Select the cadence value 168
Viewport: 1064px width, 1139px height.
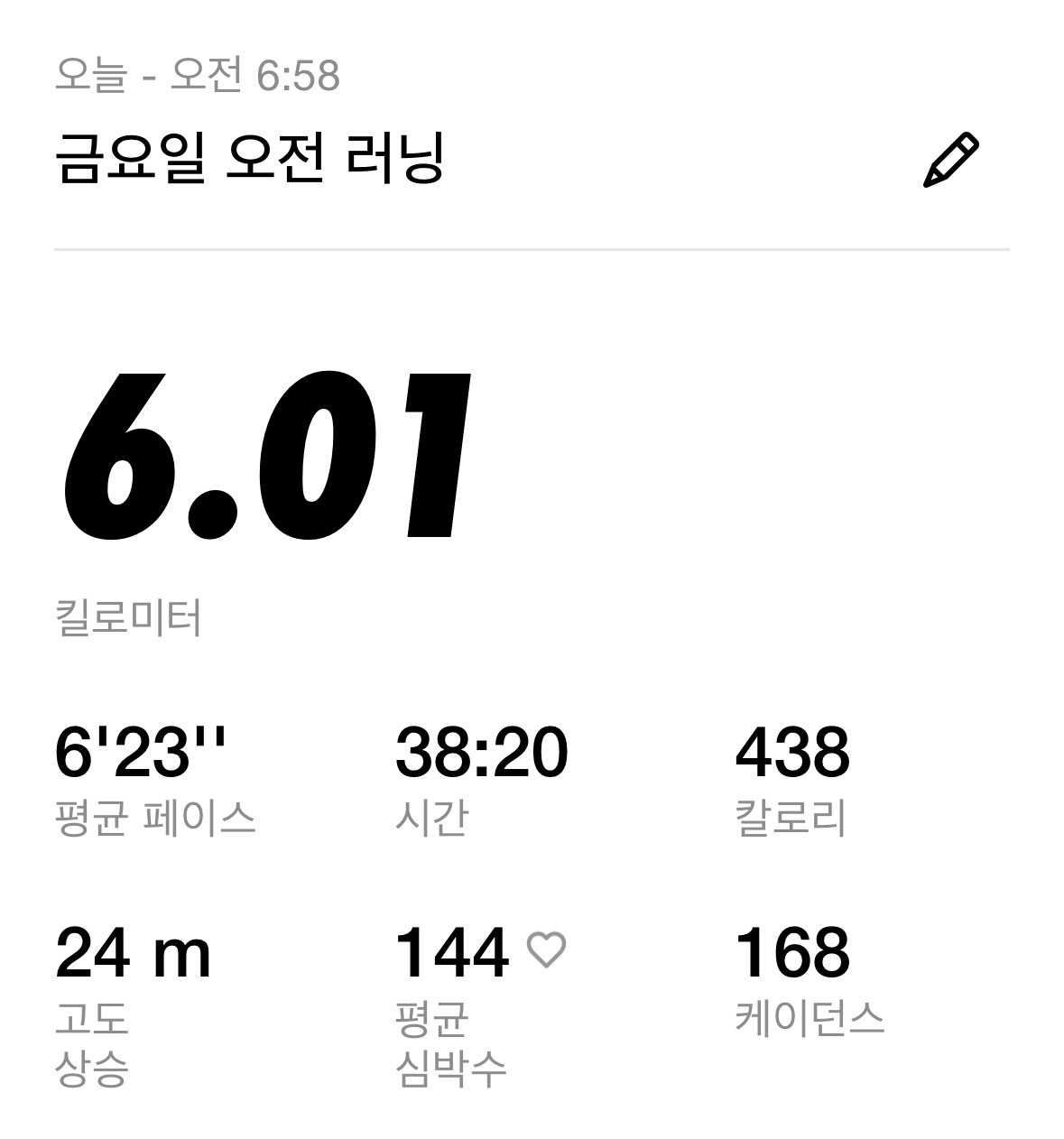pyautogui.click(x=794, y=952)
